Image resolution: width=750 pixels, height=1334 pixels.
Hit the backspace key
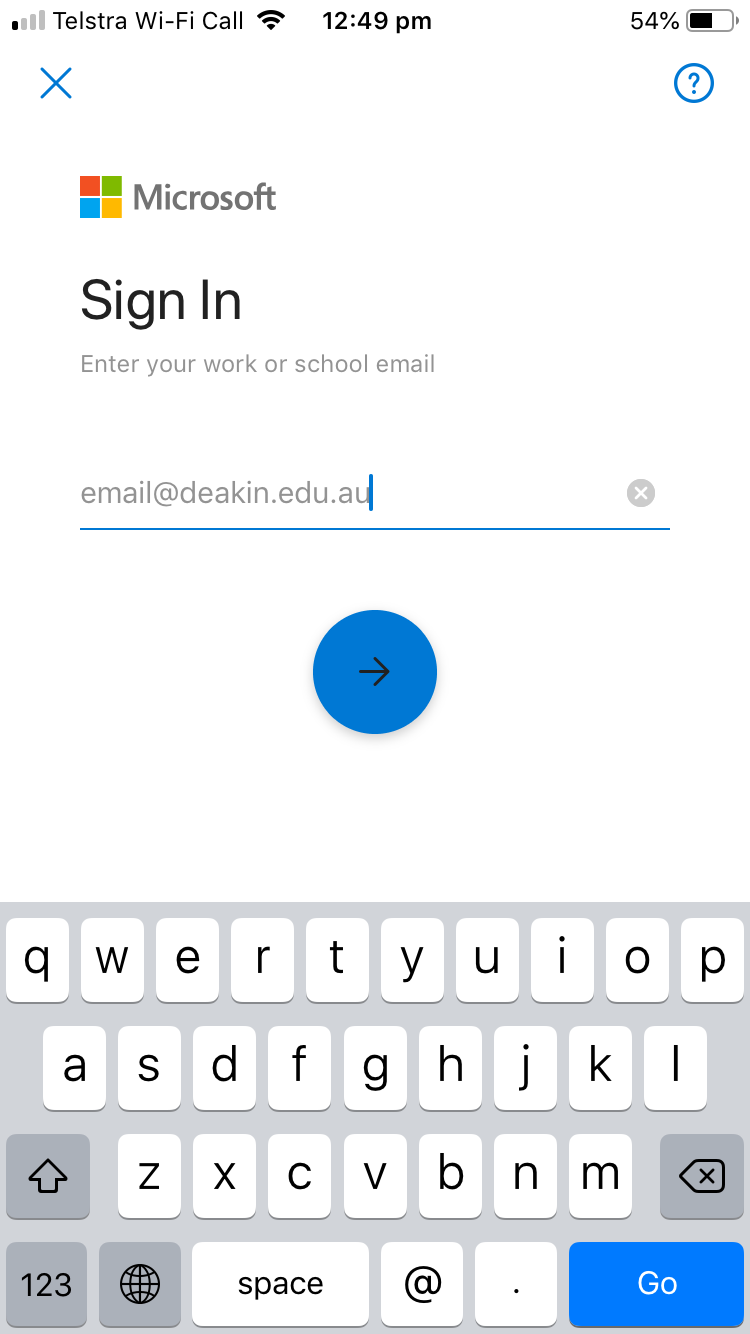tap(702, 1177)
